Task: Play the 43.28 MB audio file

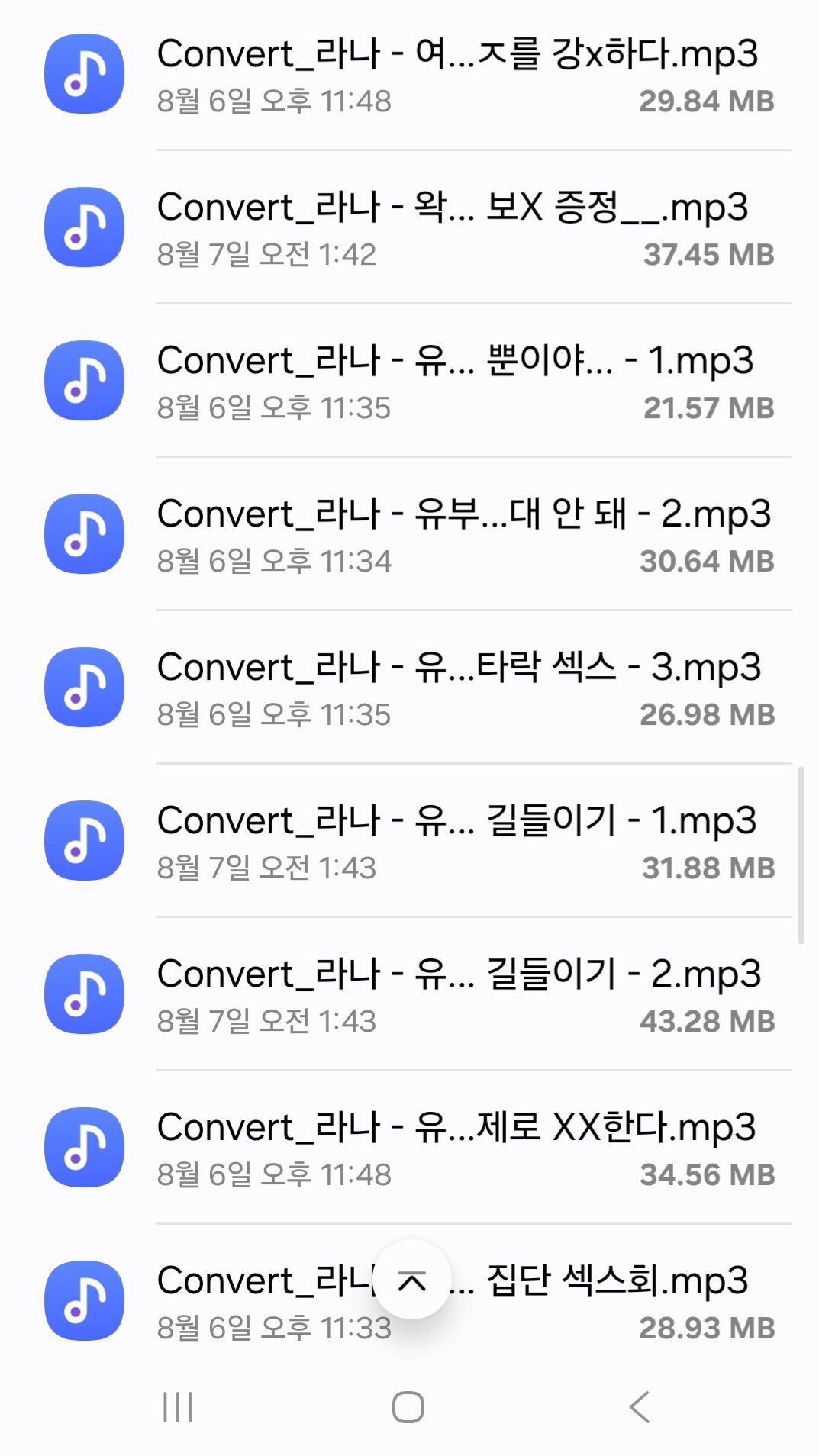Action: (x=458, y=995)
